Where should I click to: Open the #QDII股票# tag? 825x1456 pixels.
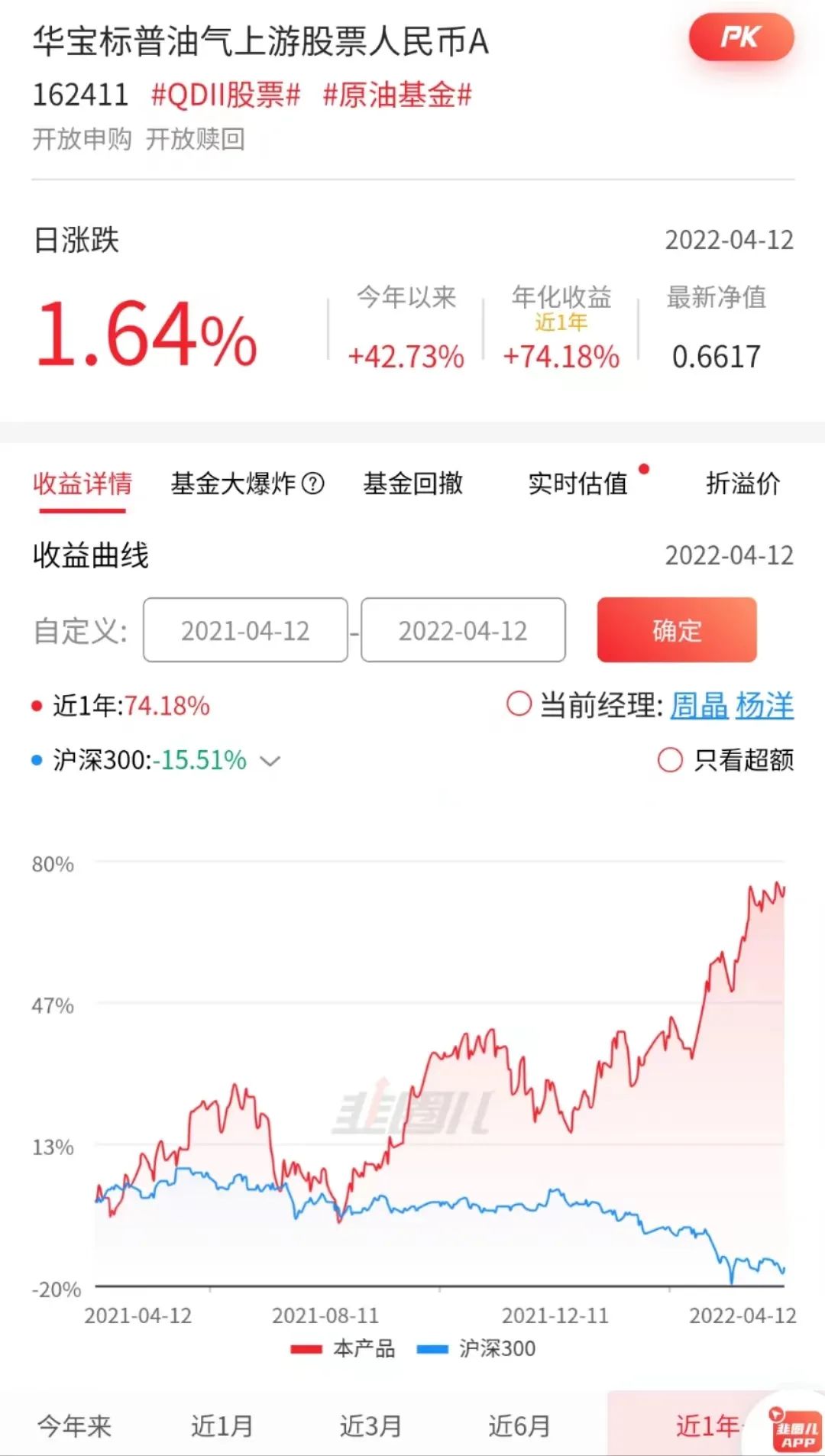(226, 95)
